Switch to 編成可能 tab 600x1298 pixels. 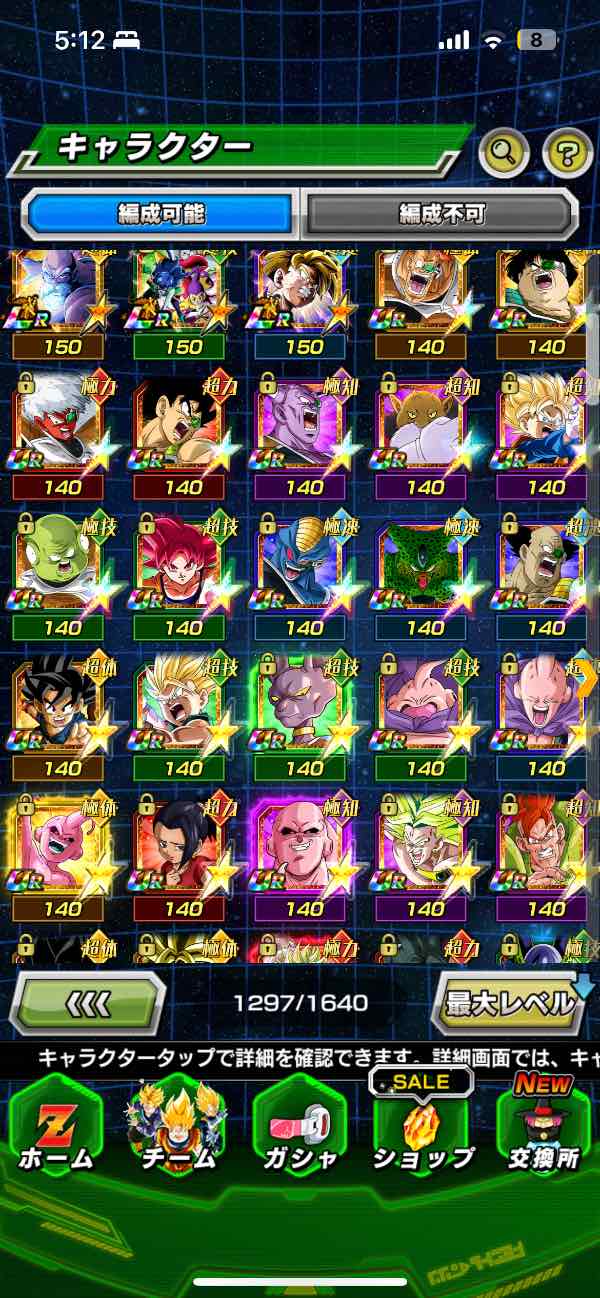[161, 213]
